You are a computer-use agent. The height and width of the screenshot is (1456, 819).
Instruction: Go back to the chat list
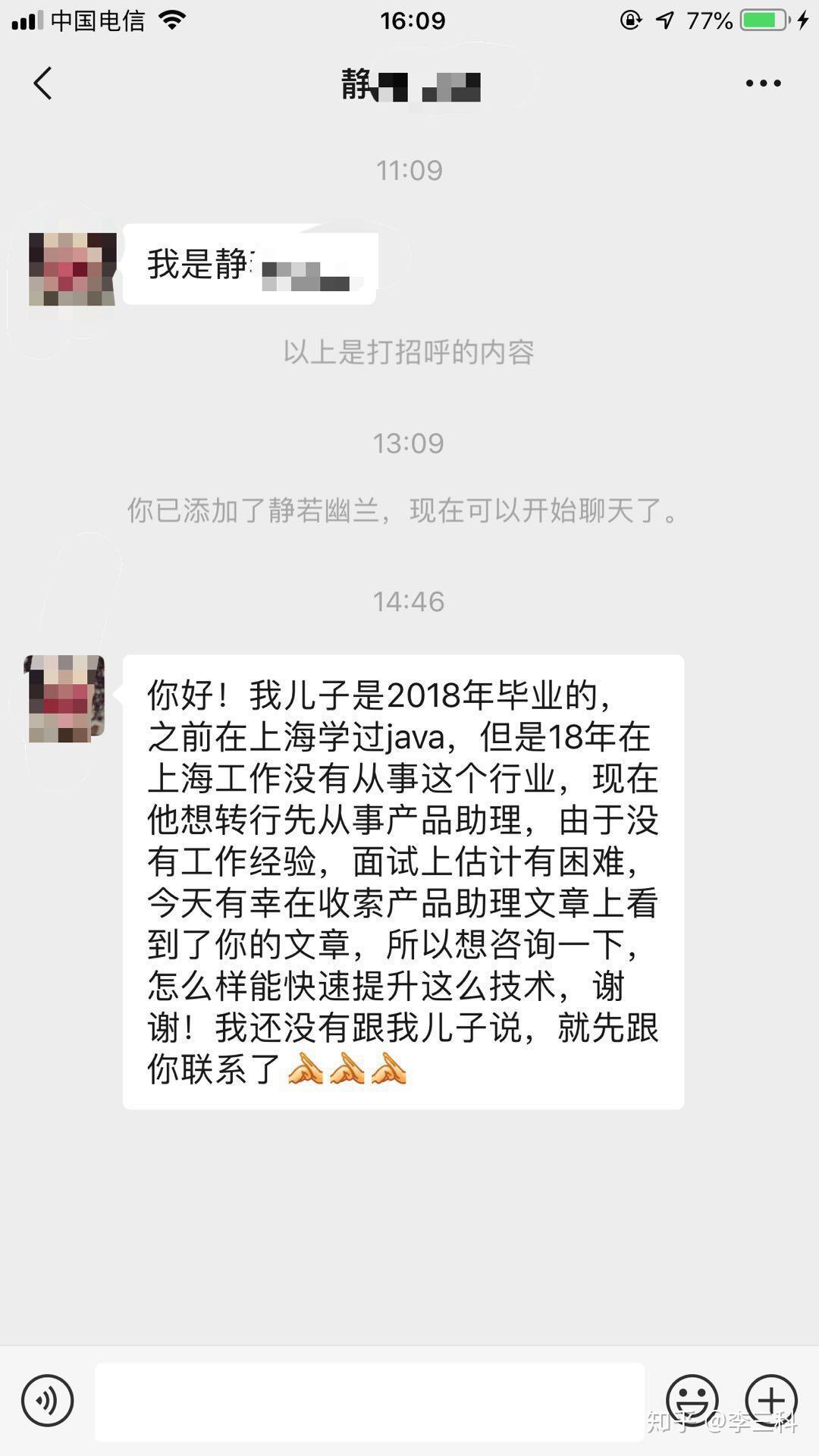click(43, 83)
